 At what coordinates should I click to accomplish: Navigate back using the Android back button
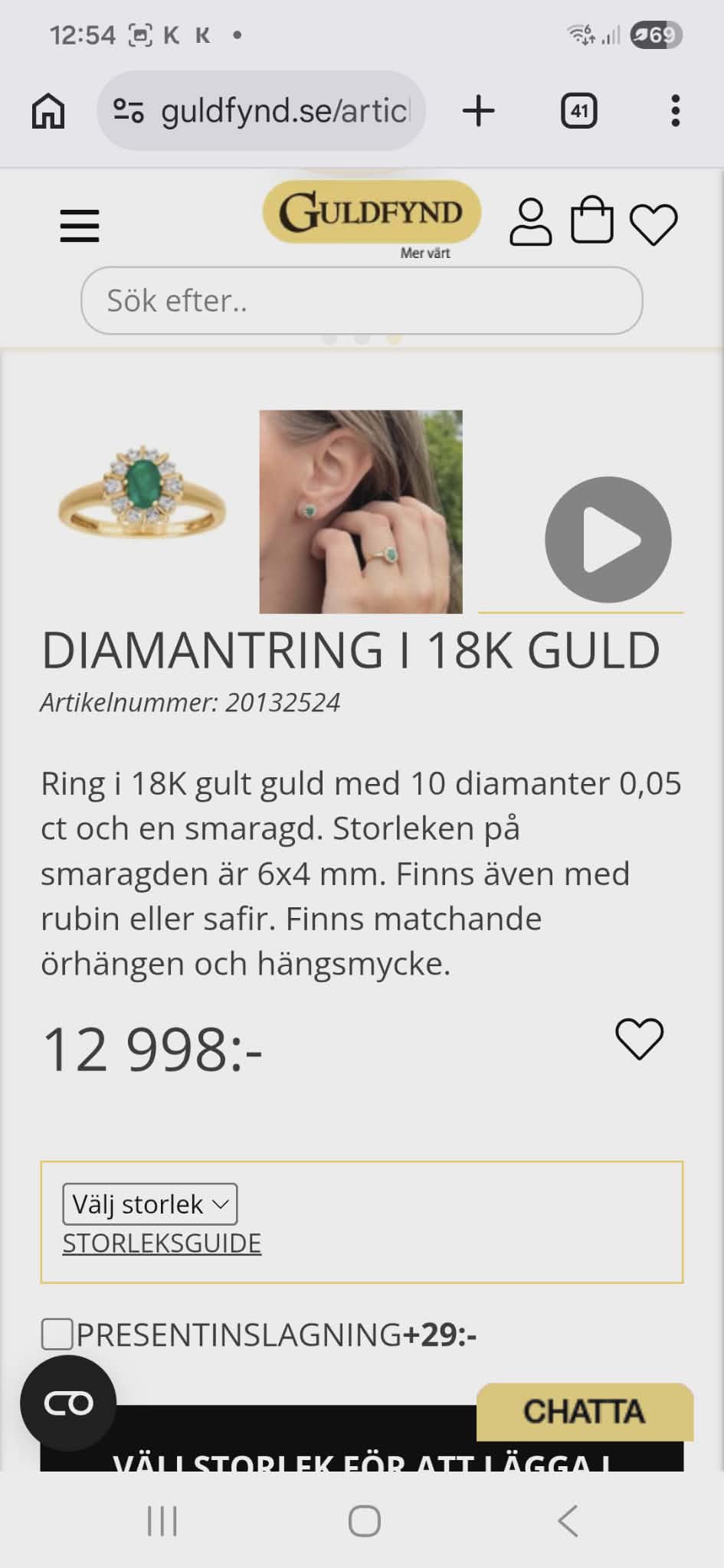(567, 1522)
